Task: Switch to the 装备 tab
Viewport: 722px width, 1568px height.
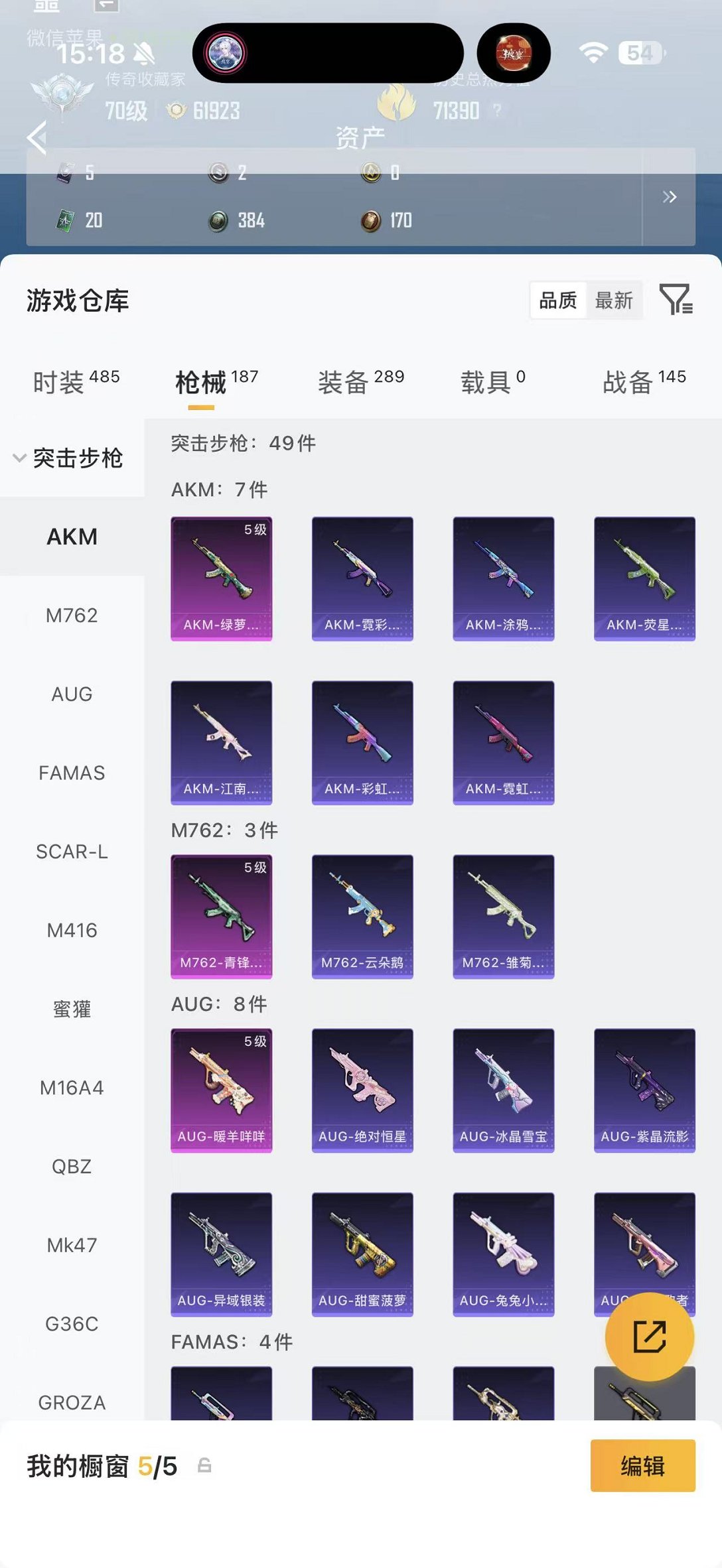Action: pos(360,381)
